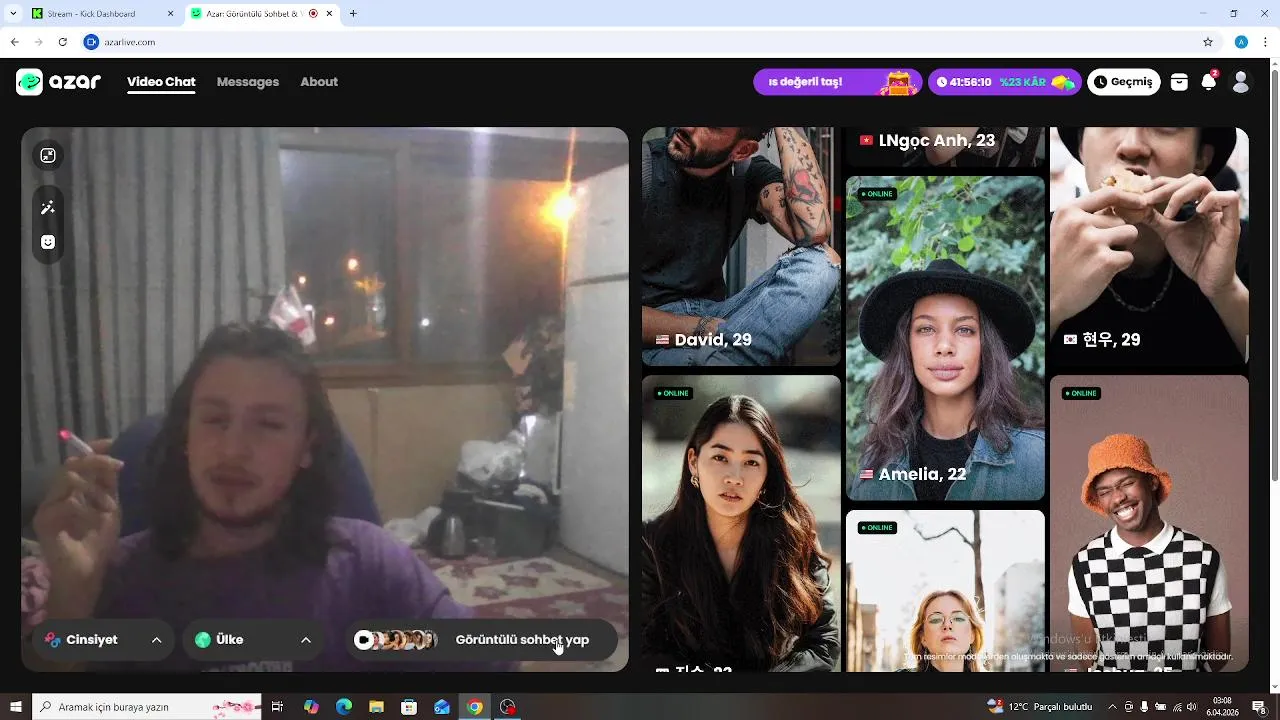Open the magic wand effects tool
Viewport: 1280px width, 720px height.
coord(47,208)
